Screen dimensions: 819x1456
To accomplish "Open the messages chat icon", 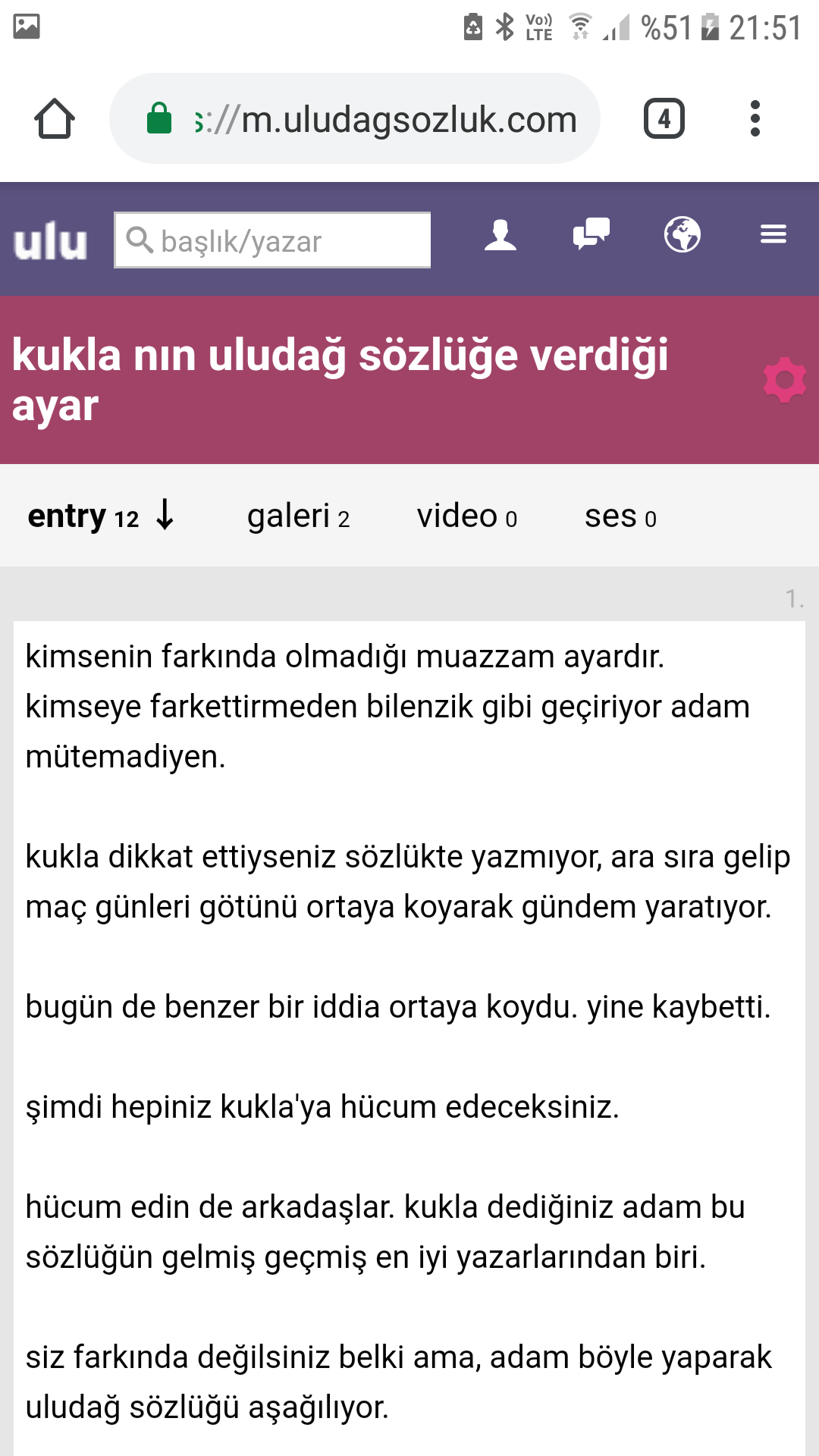I will pyautogui.click(x=591, y=234).
